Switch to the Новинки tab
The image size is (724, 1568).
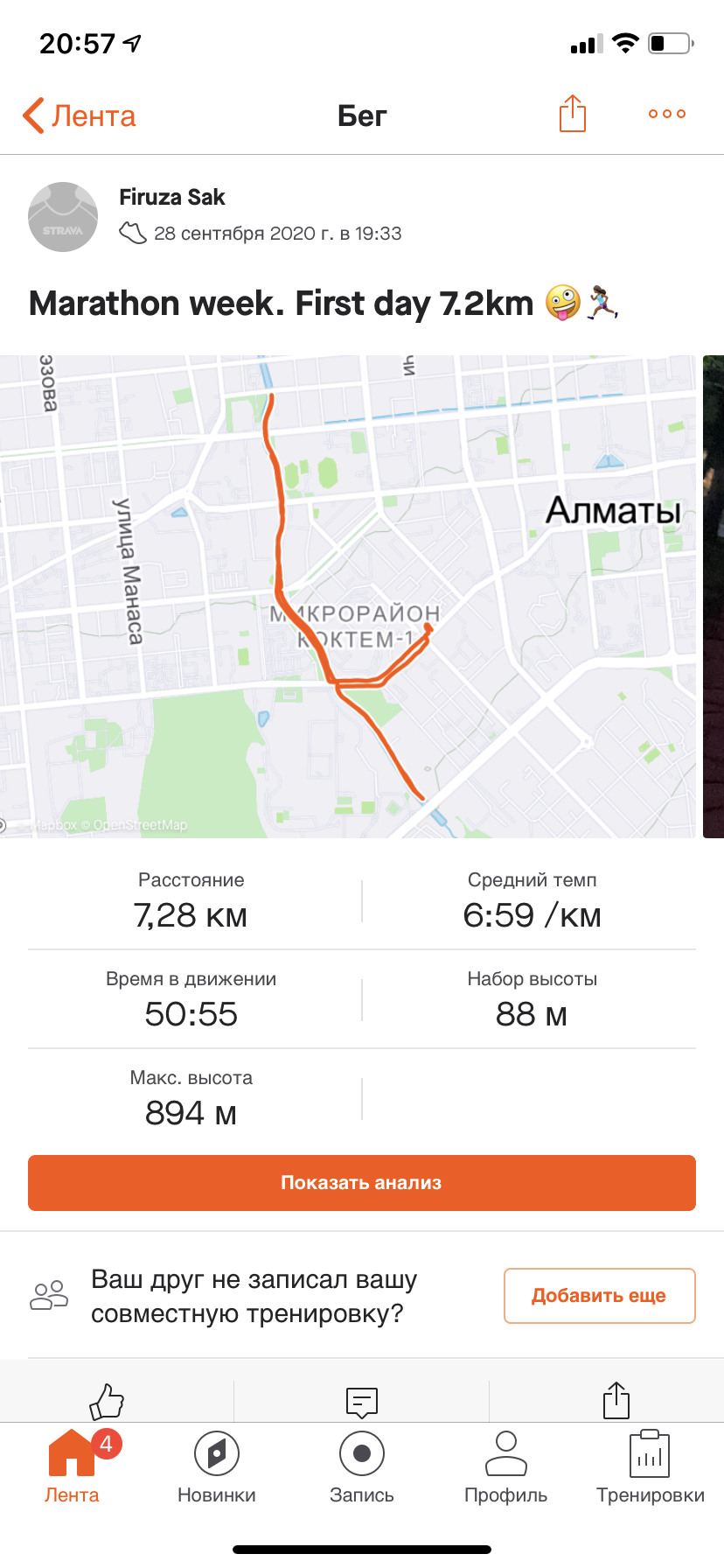tap(217, 1466)
